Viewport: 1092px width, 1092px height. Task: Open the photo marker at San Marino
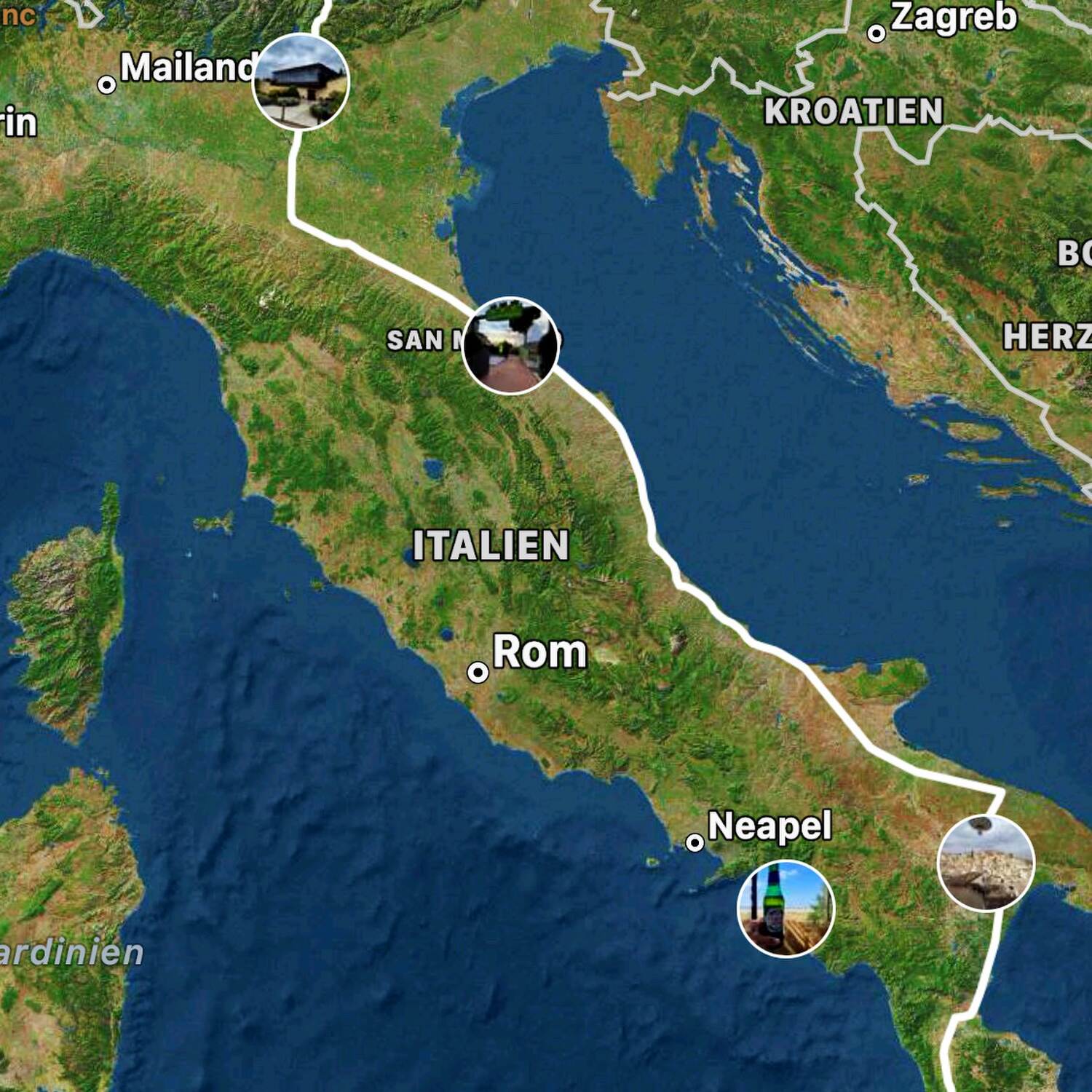click(510, 345)
